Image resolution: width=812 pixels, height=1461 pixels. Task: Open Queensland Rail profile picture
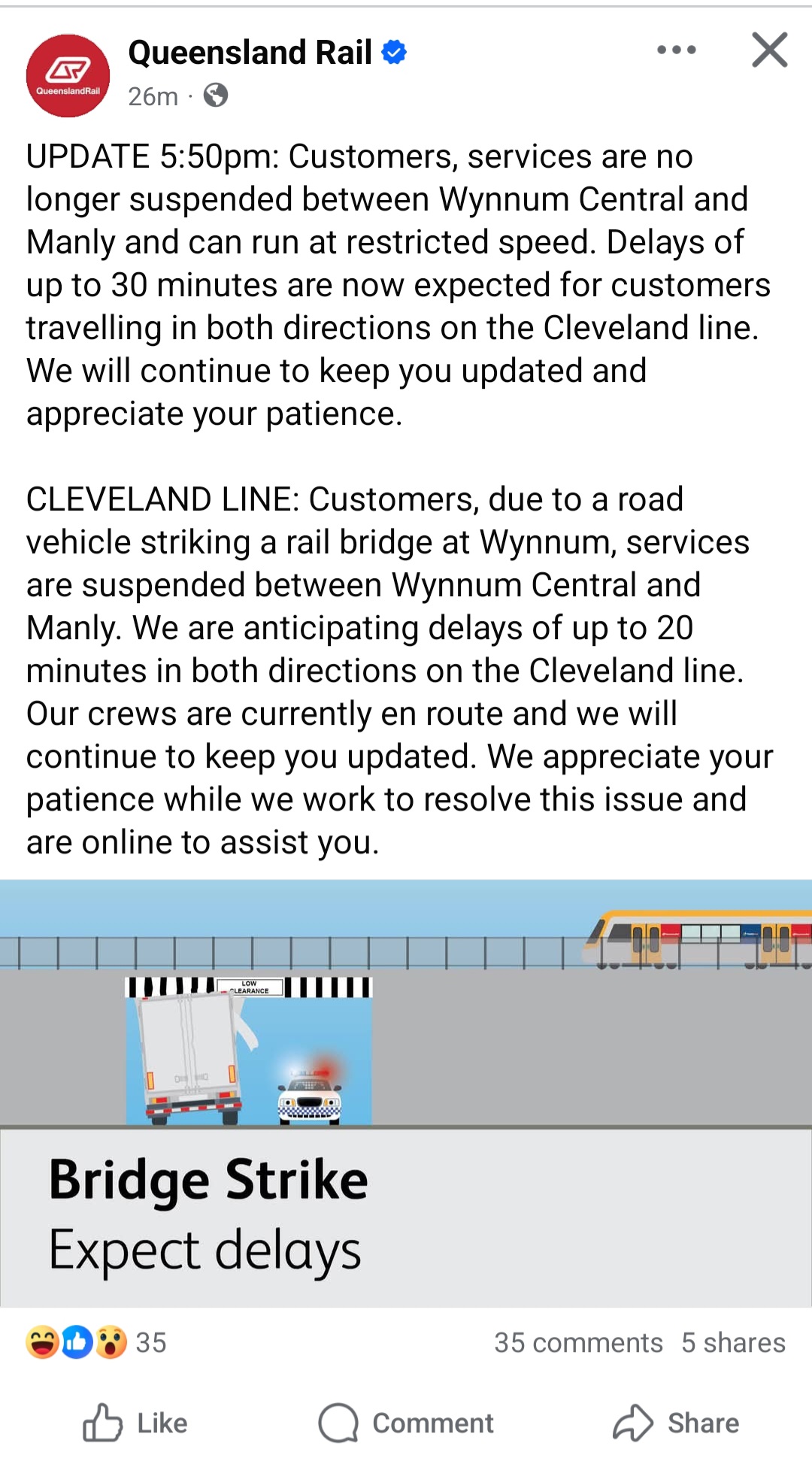coord(68,76)
